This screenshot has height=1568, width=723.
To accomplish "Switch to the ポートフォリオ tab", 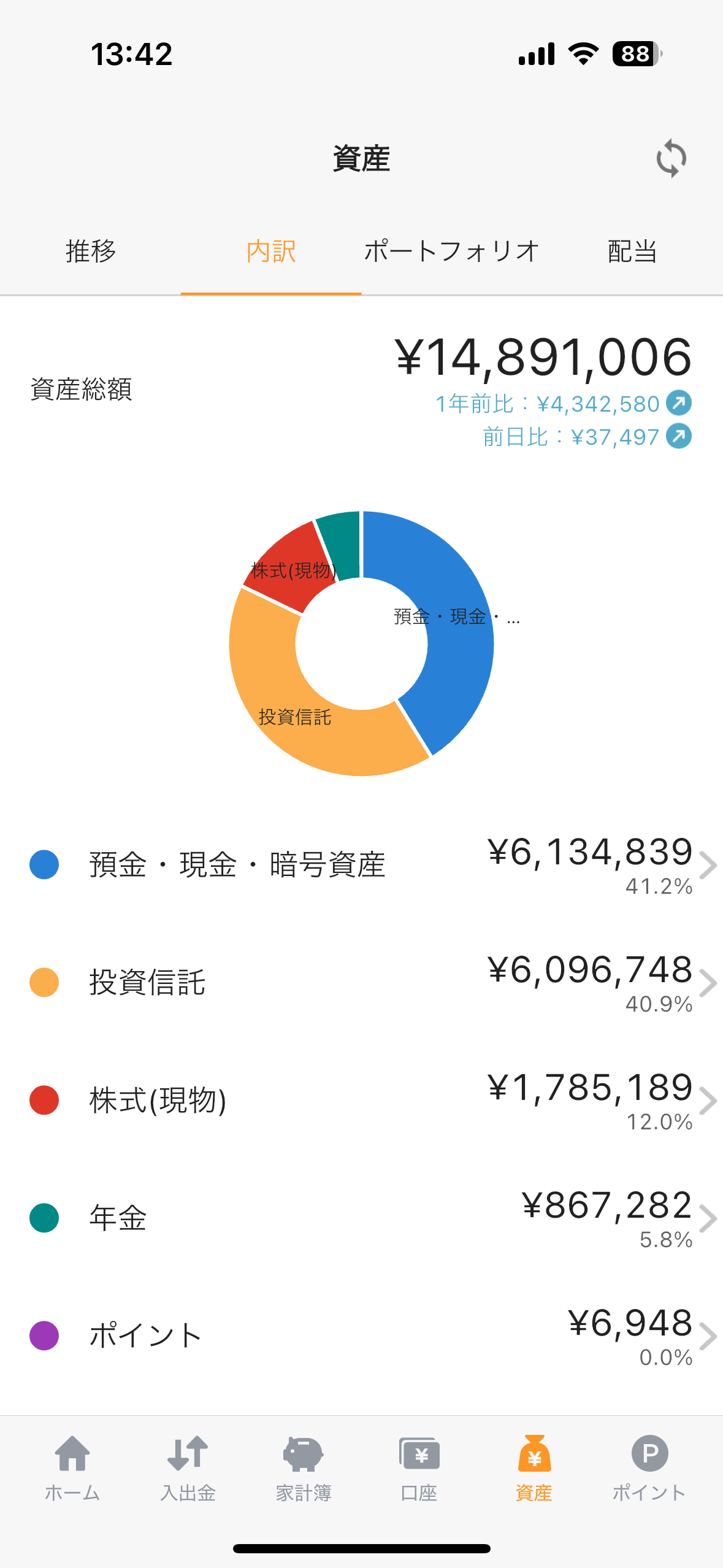I will 451,252.
